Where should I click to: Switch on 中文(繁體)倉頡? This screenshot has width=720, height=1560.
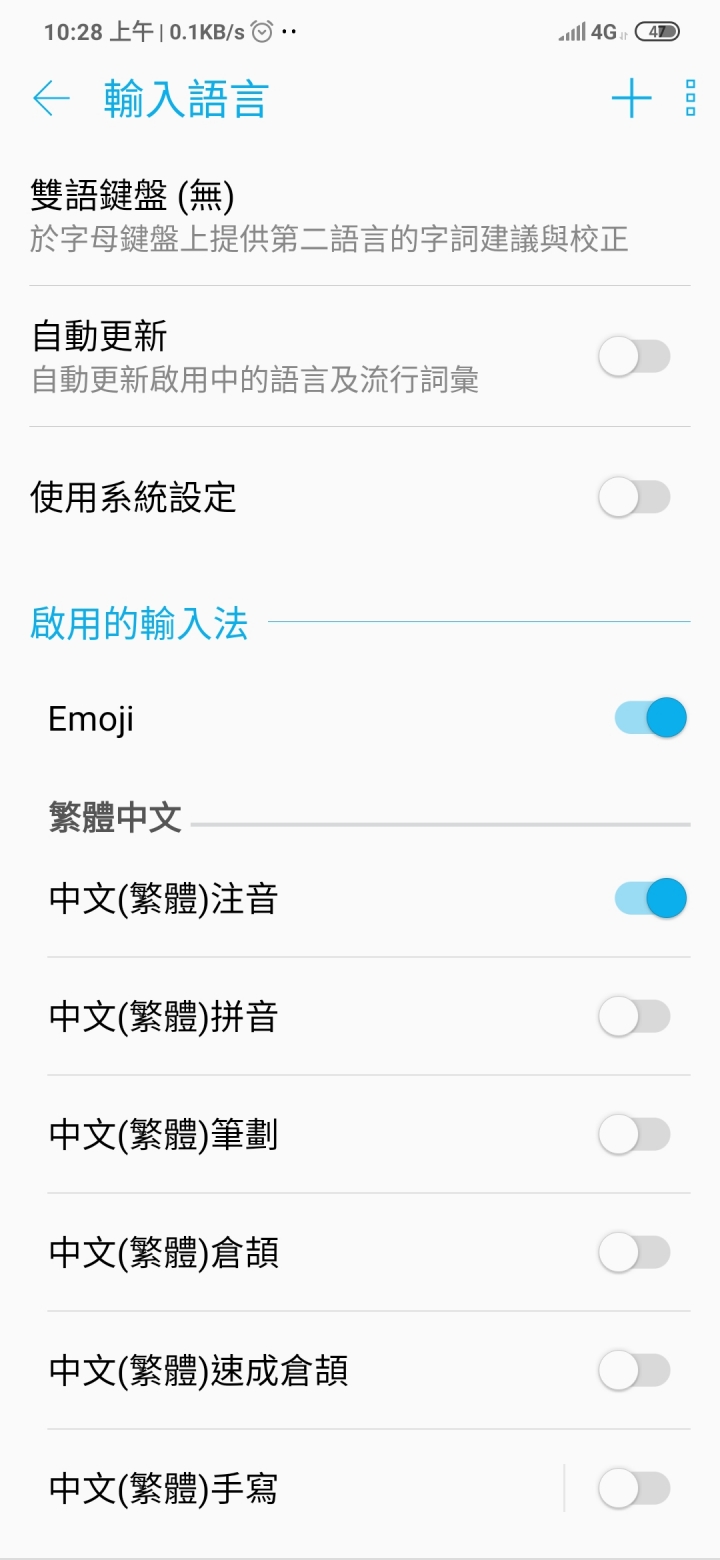click(x=634, y=1252)
